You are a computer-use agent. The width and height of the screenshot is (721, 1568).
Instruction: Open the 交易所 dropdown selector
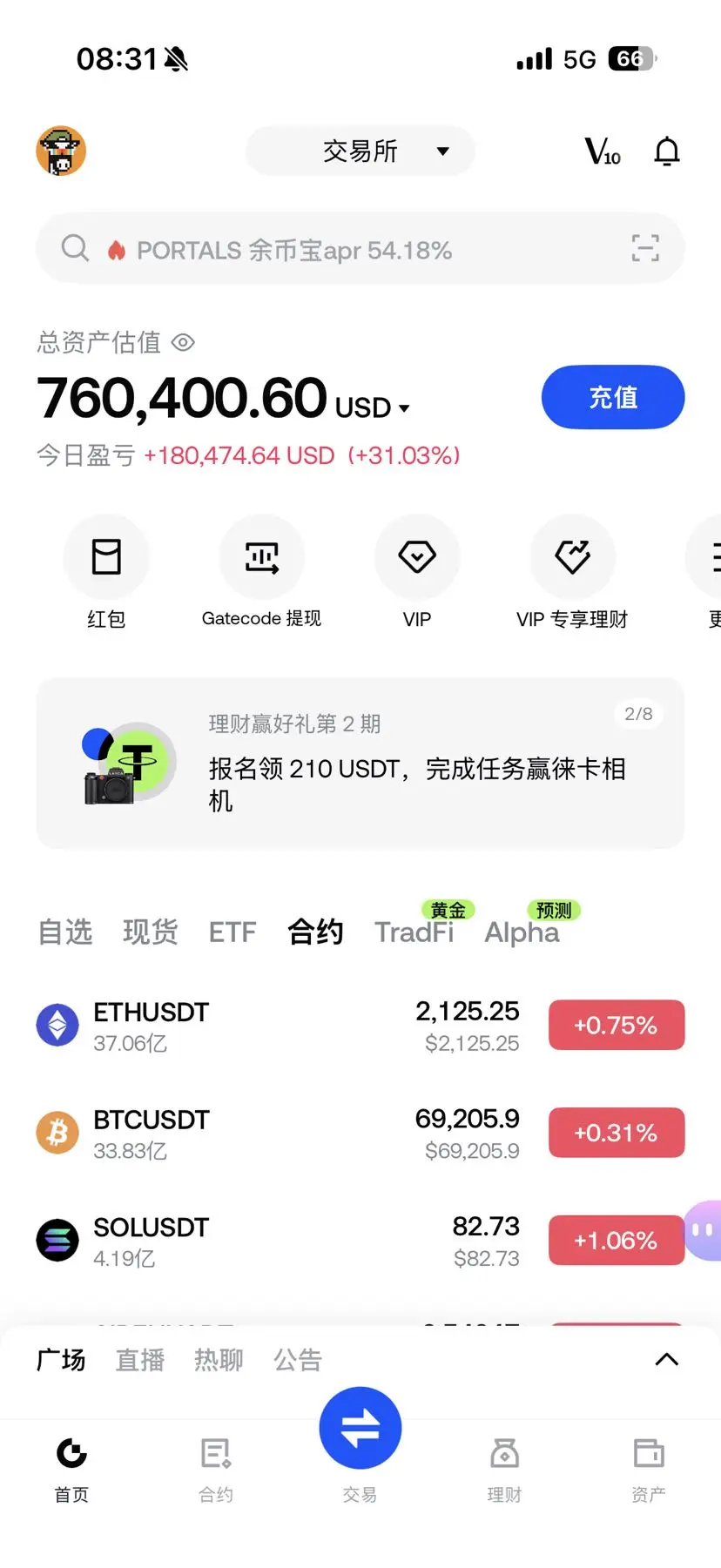pos(360,151)
